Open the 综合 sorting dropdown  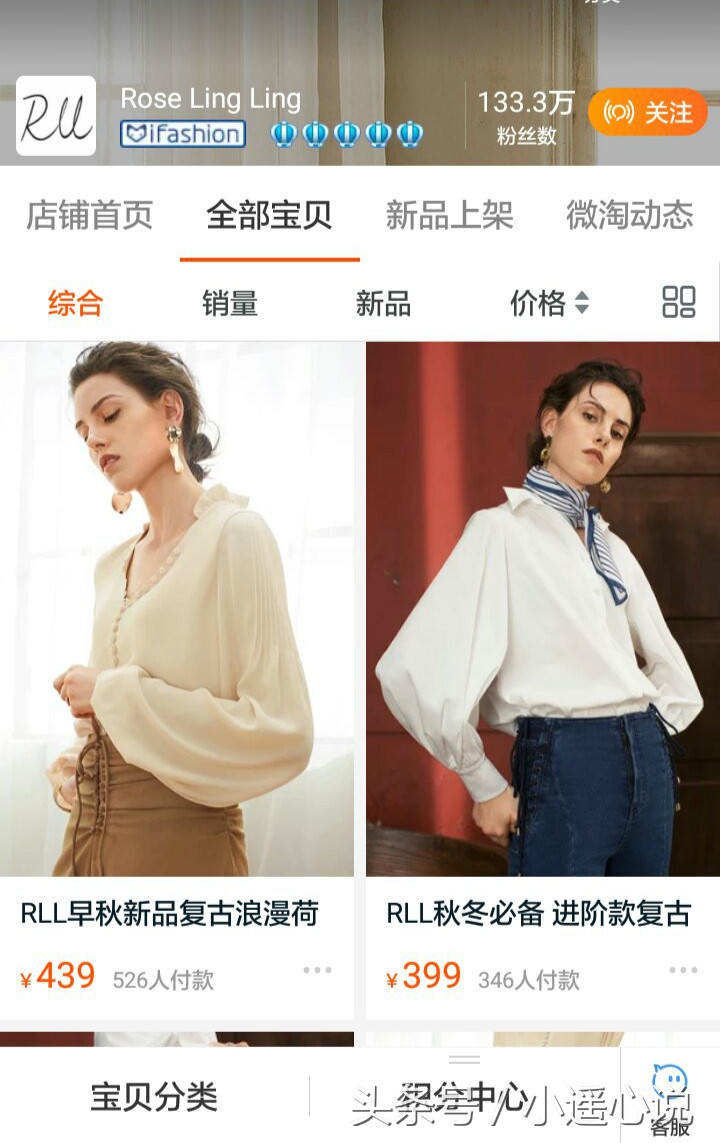pyautogui.click(x=75, y=304)
